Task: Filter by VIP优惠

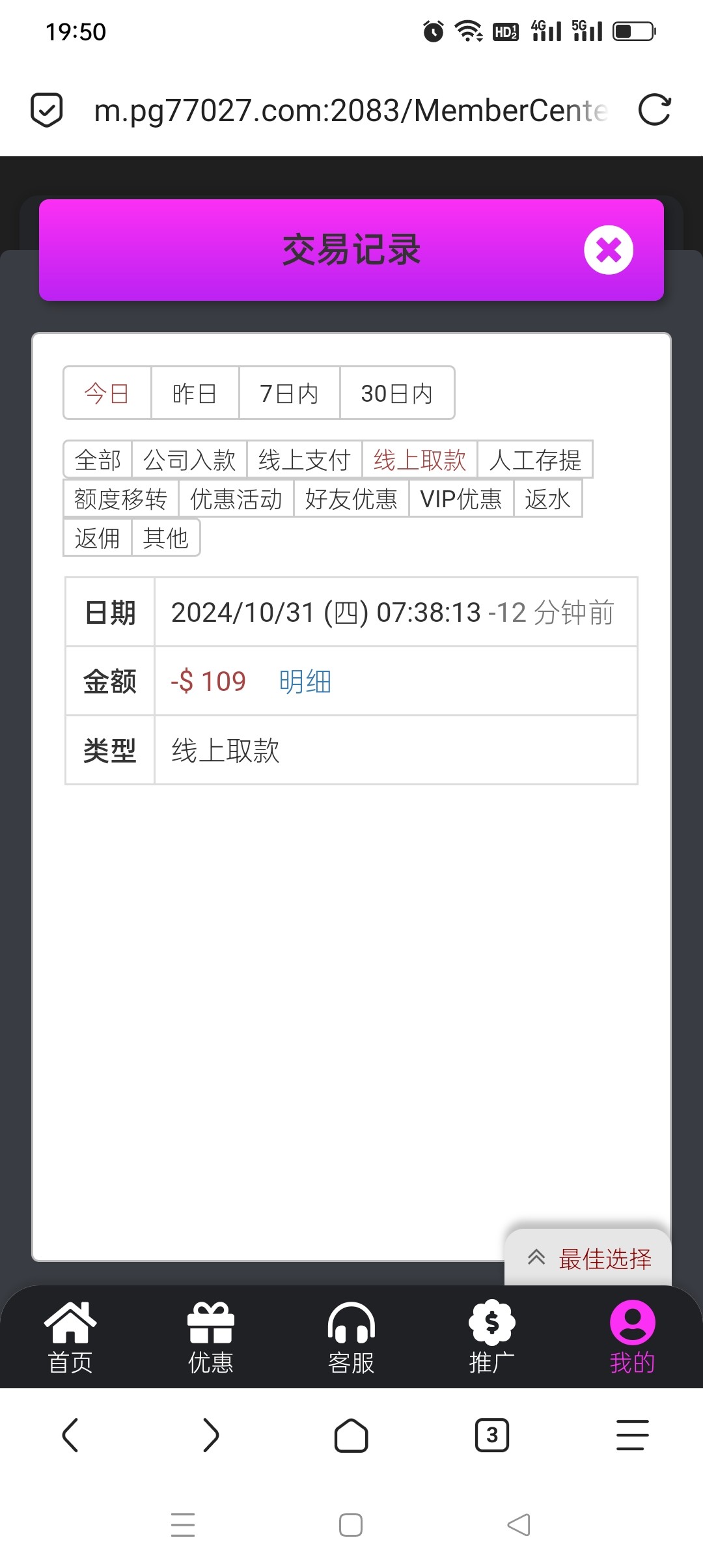Action: click(x=461, y=499)
